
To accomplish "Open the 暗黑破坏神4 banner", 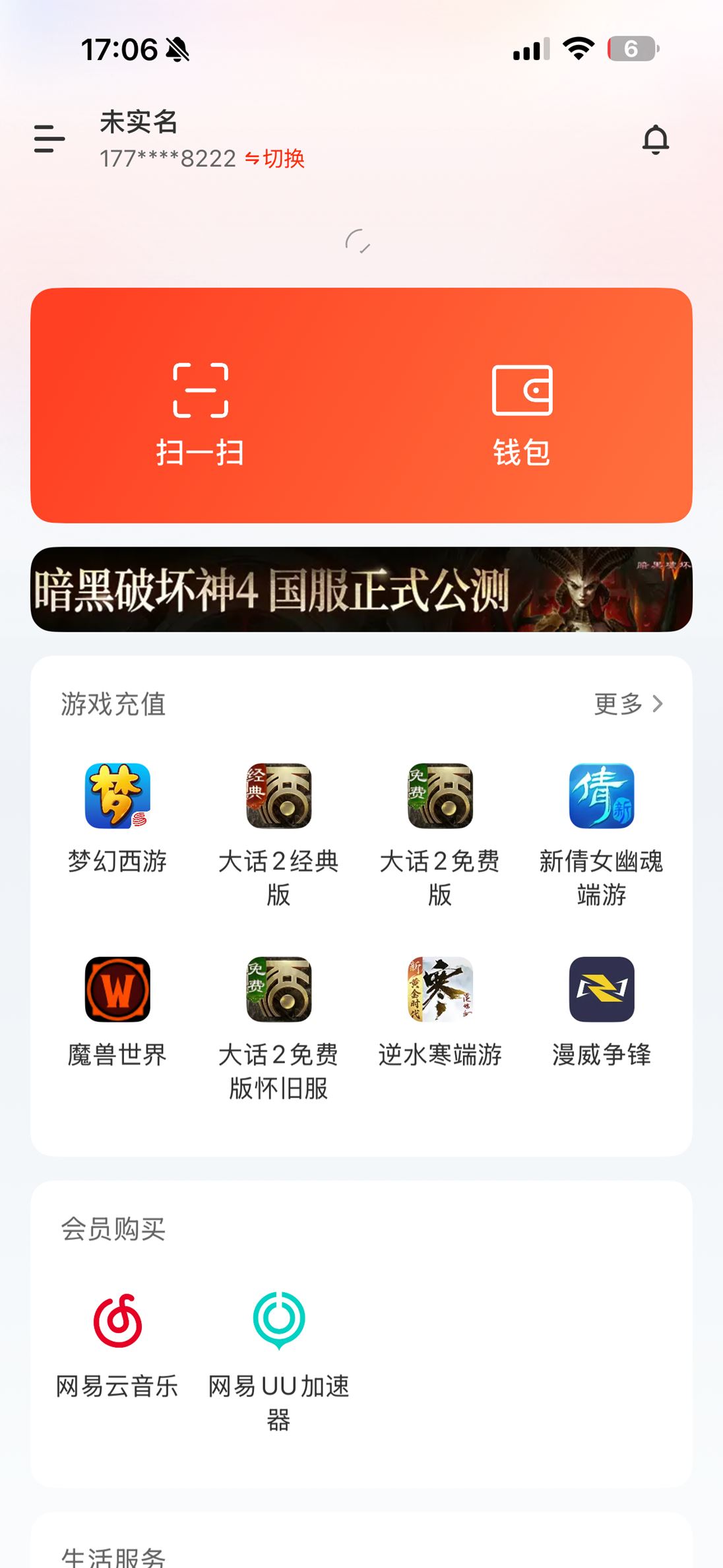I will click(361, 589).
